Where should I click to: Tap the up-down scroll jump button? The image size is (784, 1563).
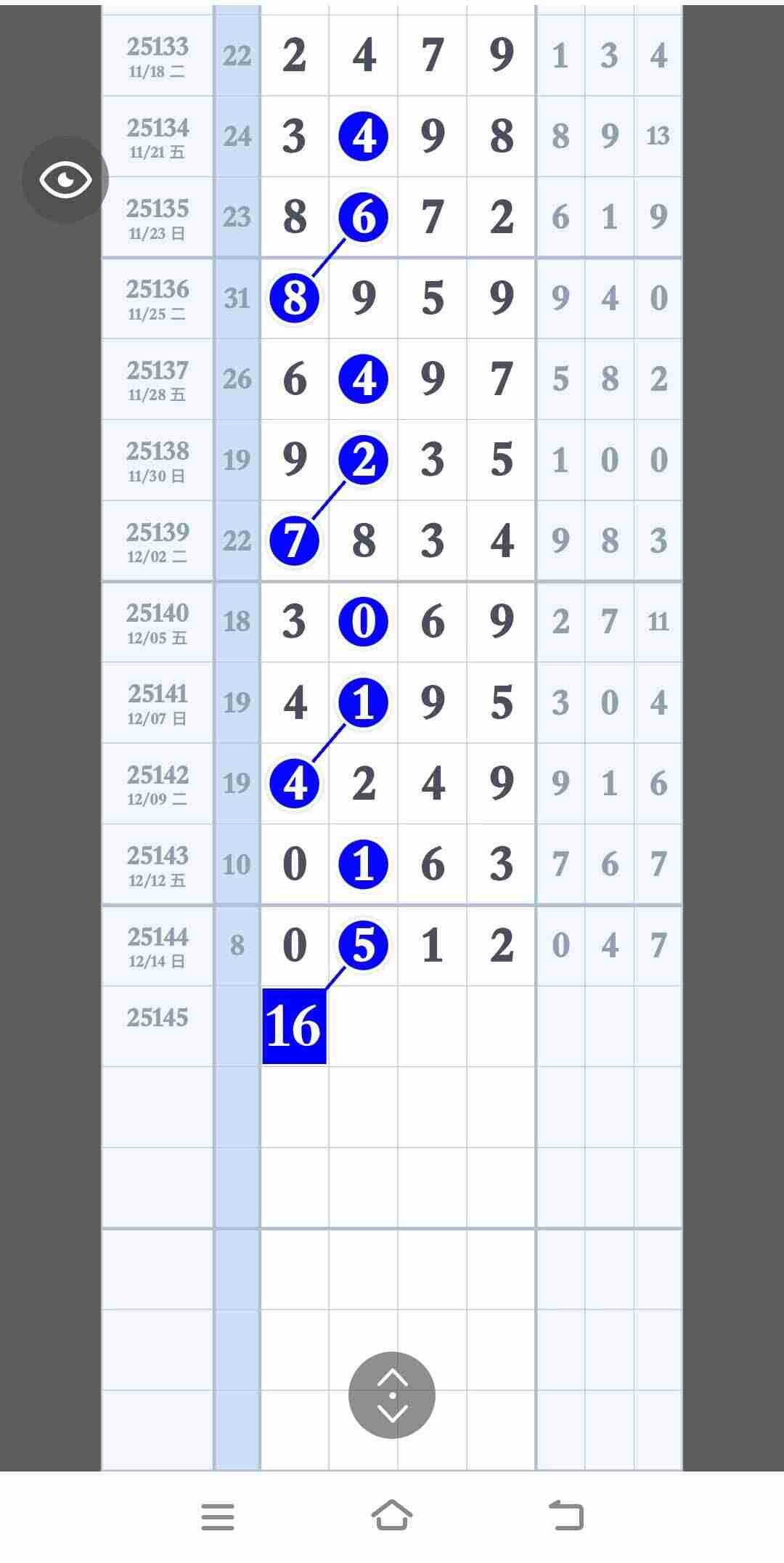coord(392,1395)
